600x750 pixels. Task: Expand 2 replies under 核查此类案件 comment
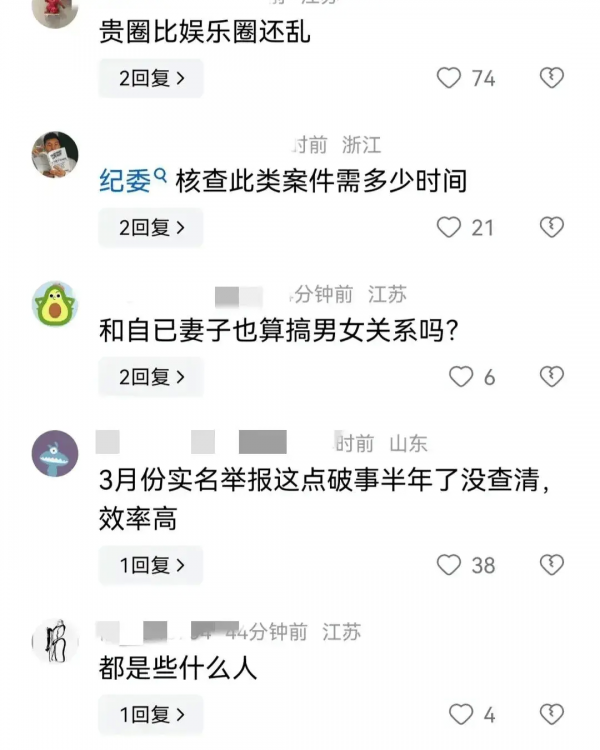151,228
